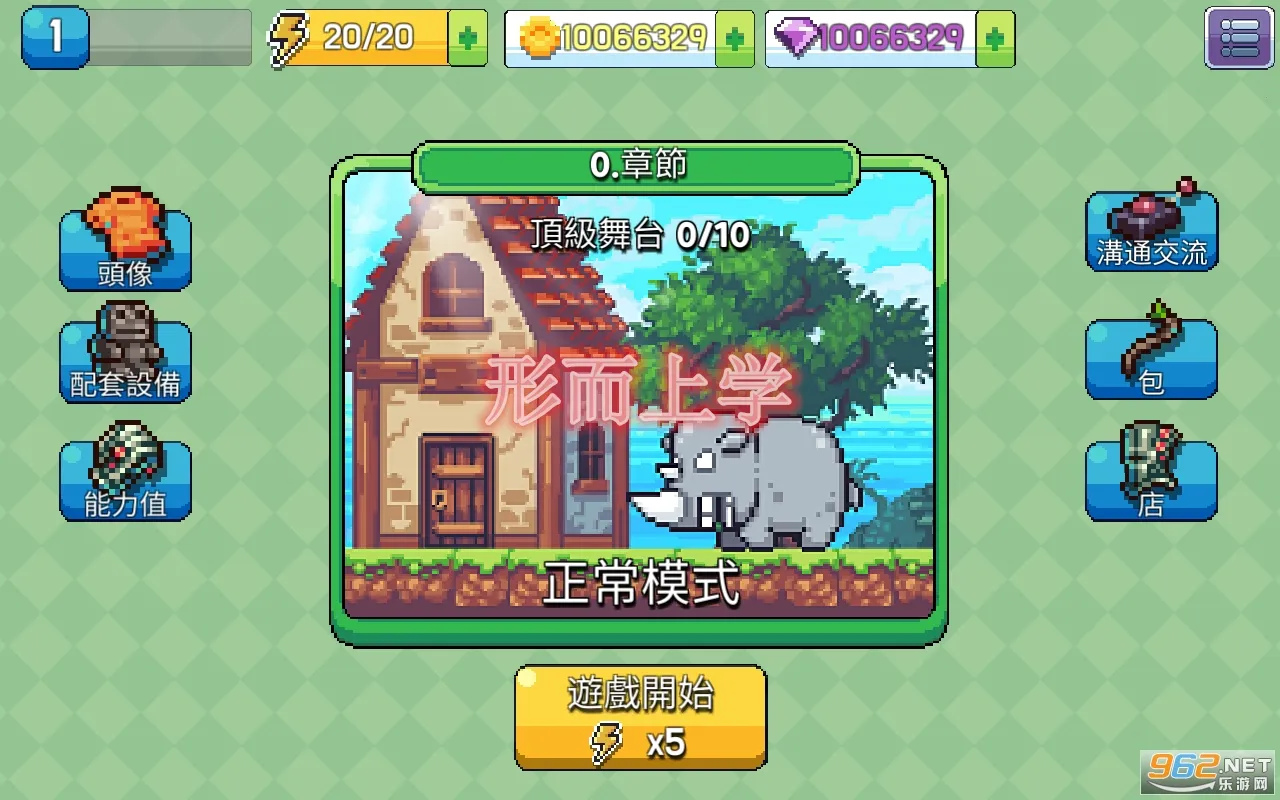Buy more purple gems via plus button
The height and width of the screenshot is (800, 1280).
click(994, 39)
